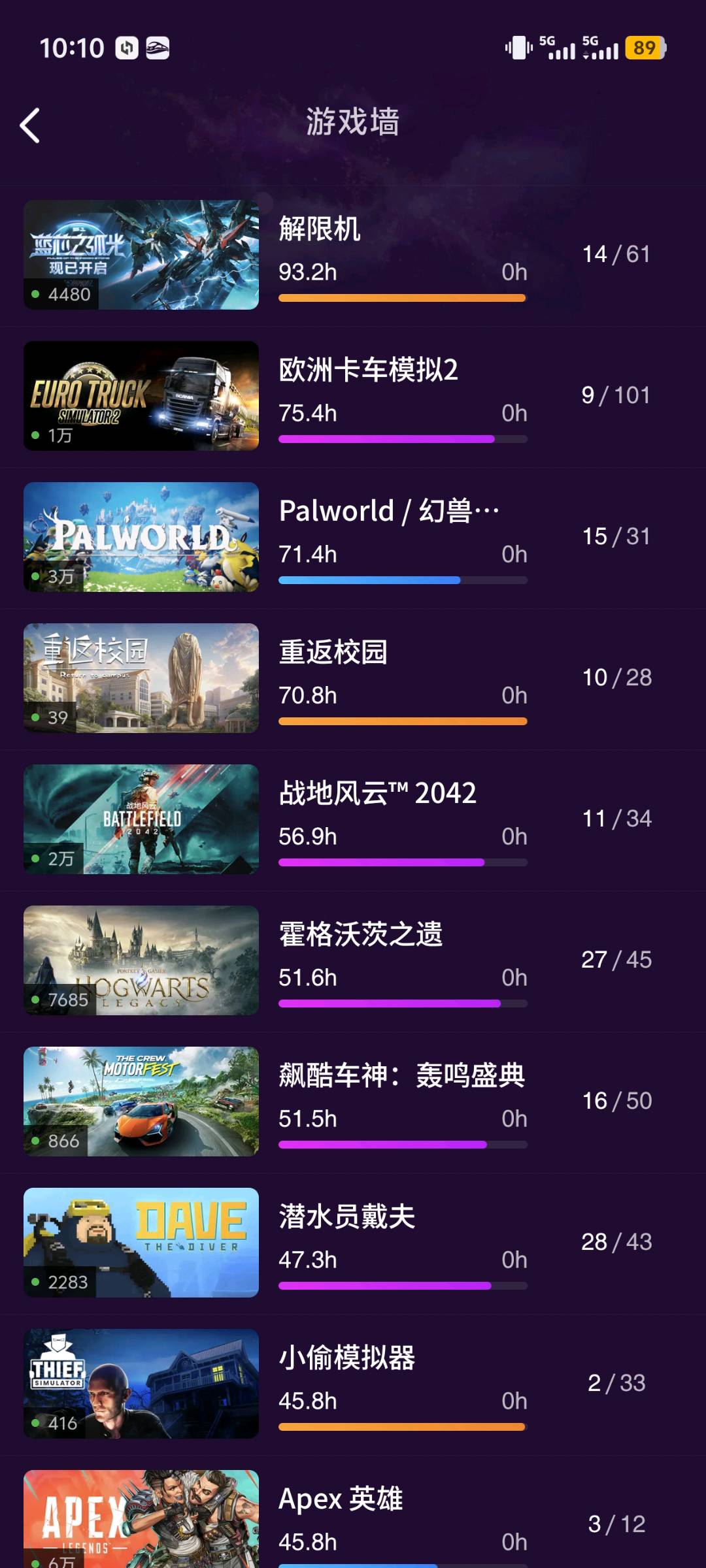The height and width of the screenshot is (1568, 706).
Task: Open 欧洲卡车模拟2 game details
Action: point(353,396)
